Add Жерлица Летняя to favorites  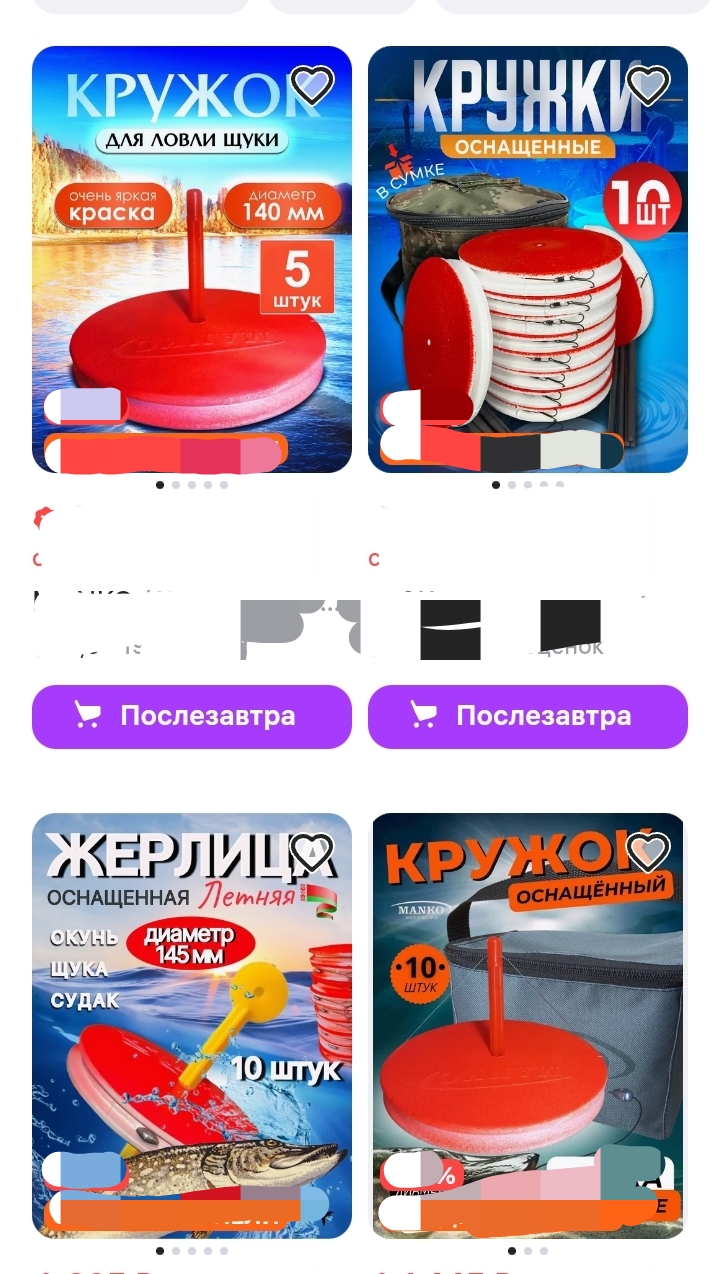click(312, 852)
